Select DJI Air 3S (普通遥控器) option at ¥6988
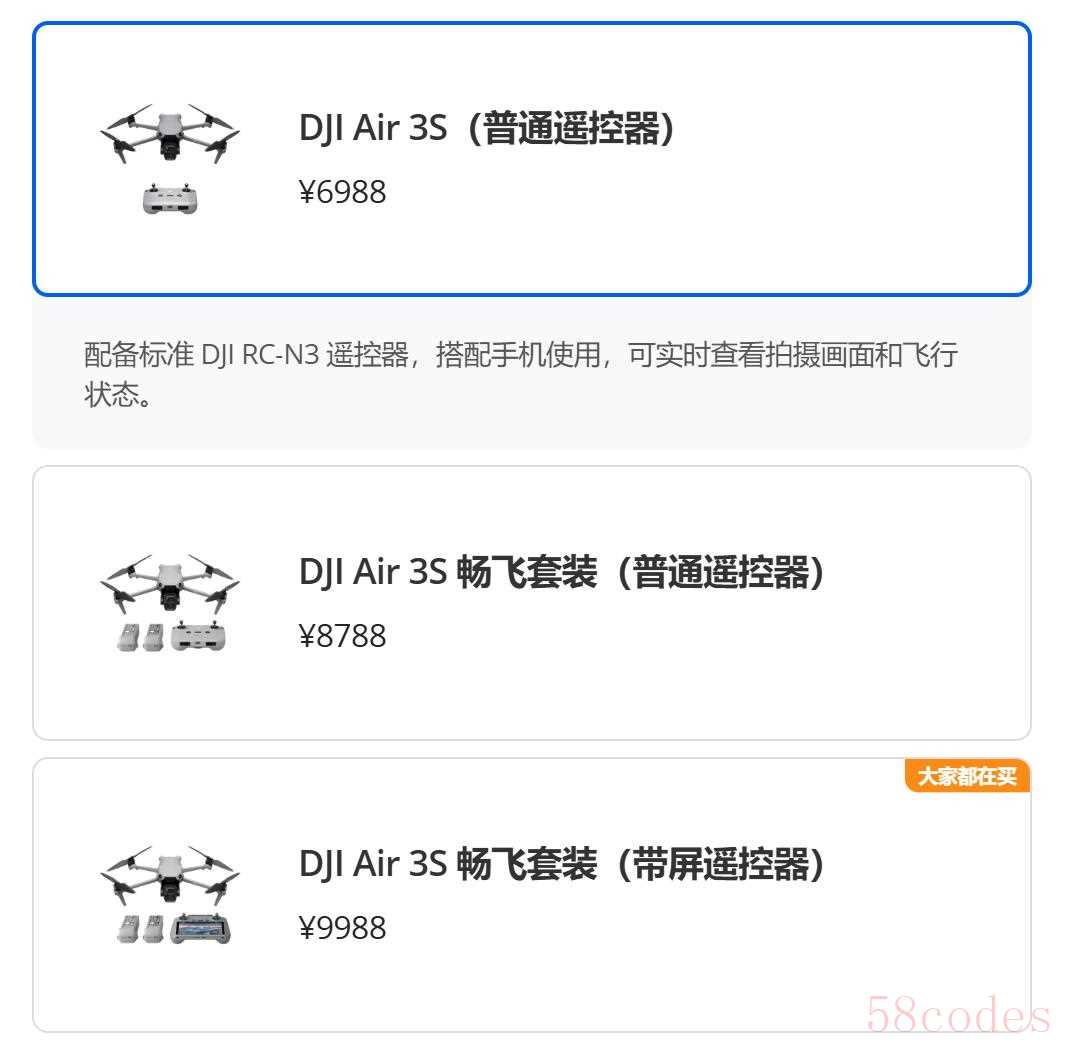 click(x=532, y=159)
